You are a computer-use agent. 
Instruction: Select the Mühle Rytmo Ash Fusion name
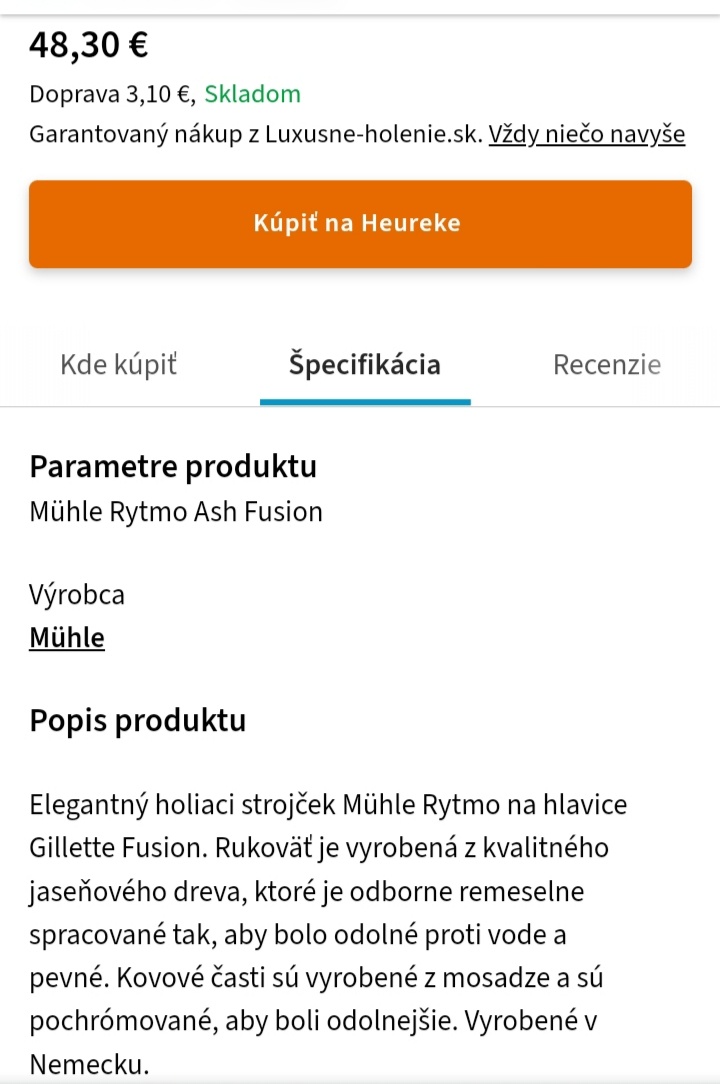pyautogui.click(x=176, y=511)
